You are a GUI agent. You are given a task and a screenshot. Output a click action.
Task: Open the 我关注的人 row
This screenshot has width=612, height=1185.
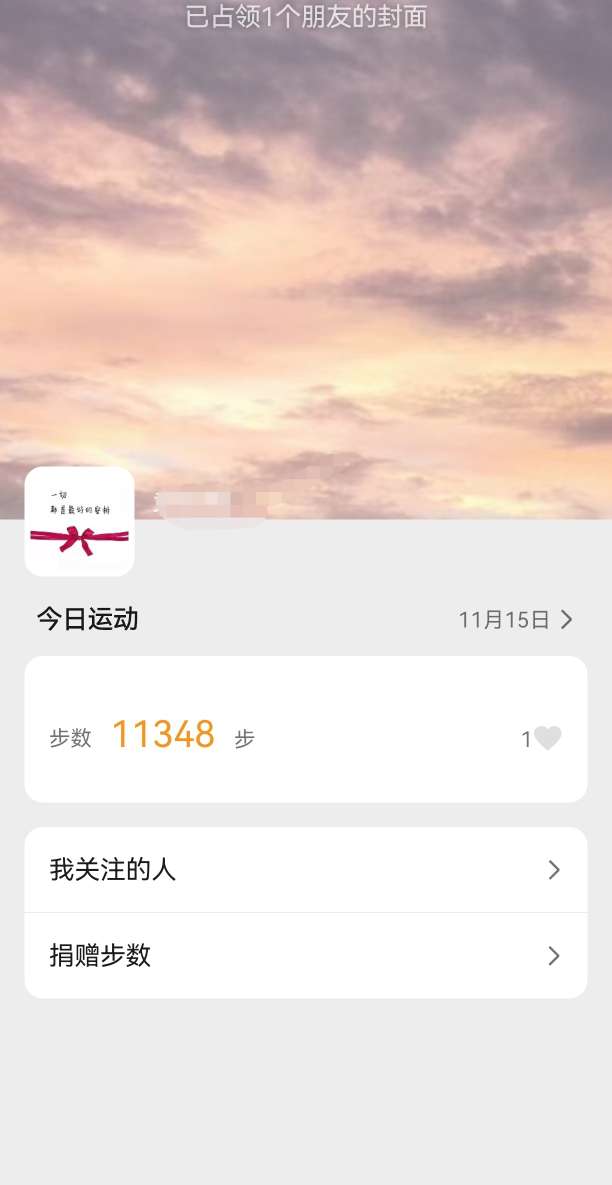(305, 870)
